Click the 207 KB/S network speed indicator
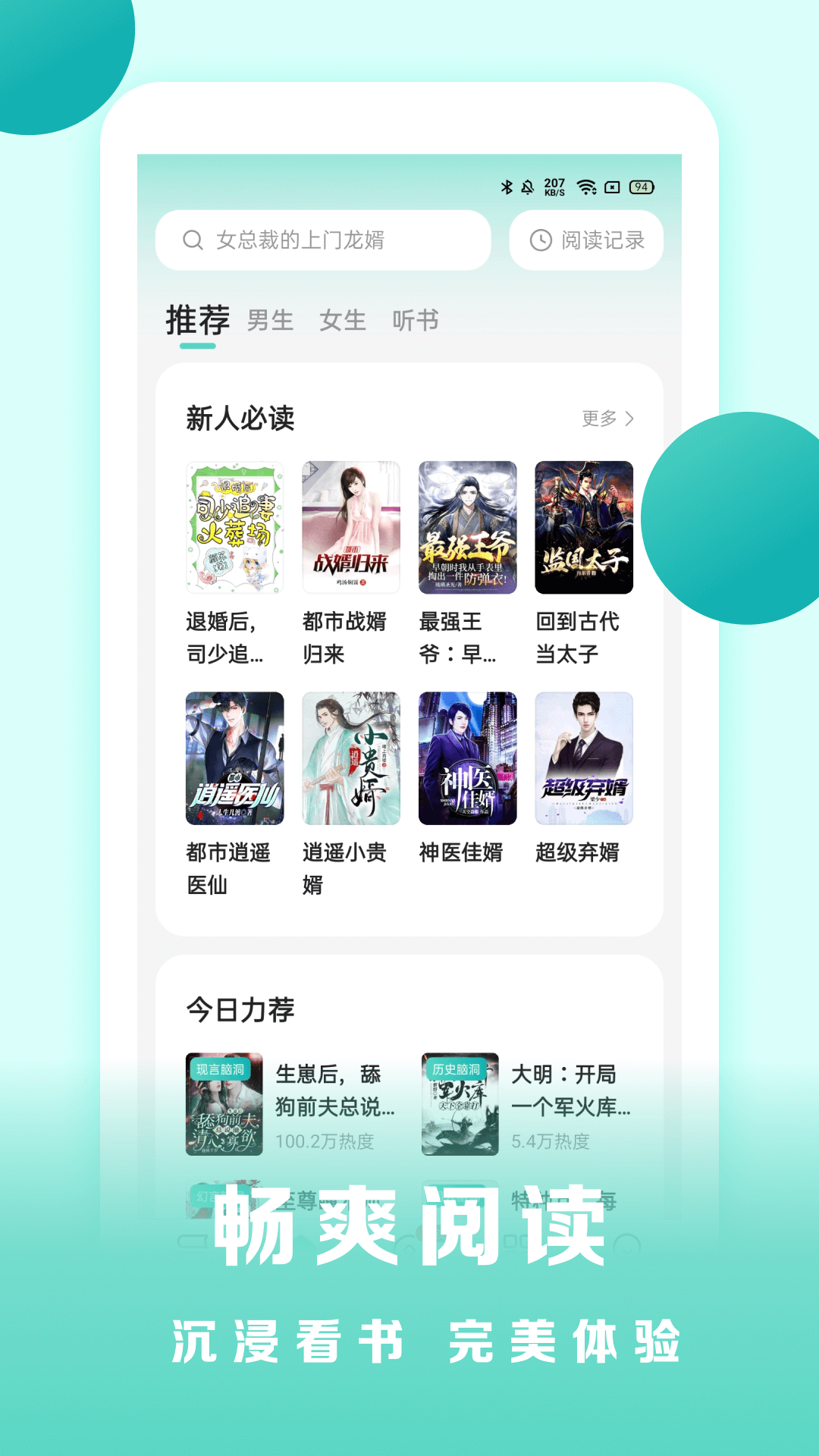Image resolution: width=819 pixels, height=1456 pixels. (554, 184)
